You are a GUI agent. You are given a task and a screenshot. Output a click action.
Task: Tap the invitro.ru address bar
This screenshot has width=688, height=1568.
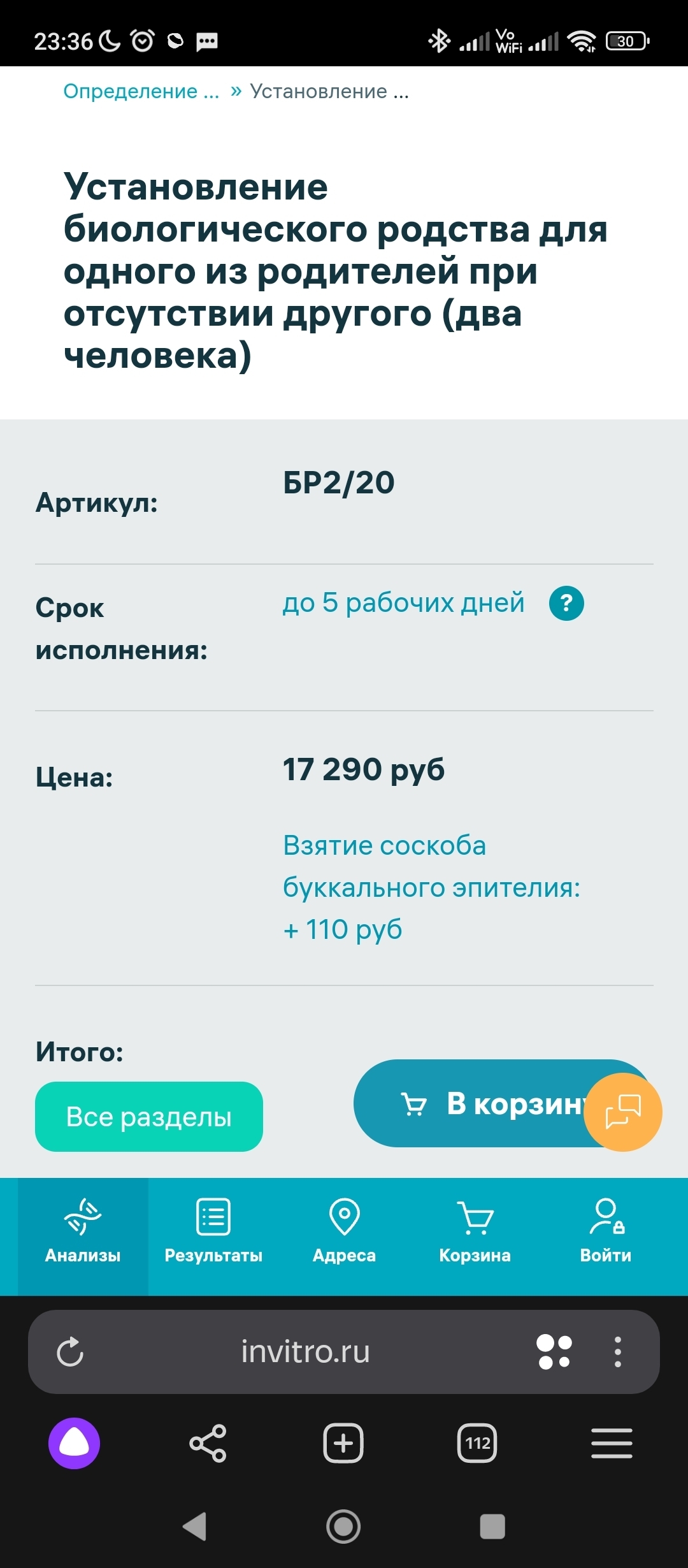click(x=306, y=1352)
